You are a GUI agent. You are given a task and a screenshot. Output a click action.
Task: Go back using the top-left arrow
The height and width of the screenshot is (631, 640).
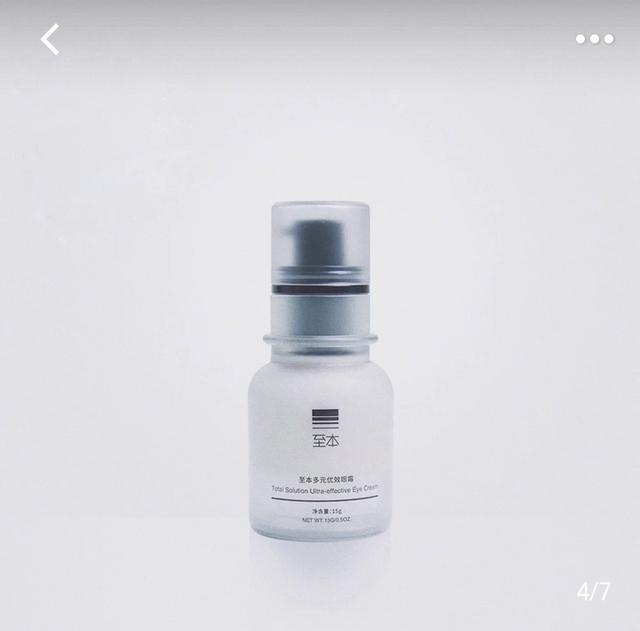coord(50,39)
